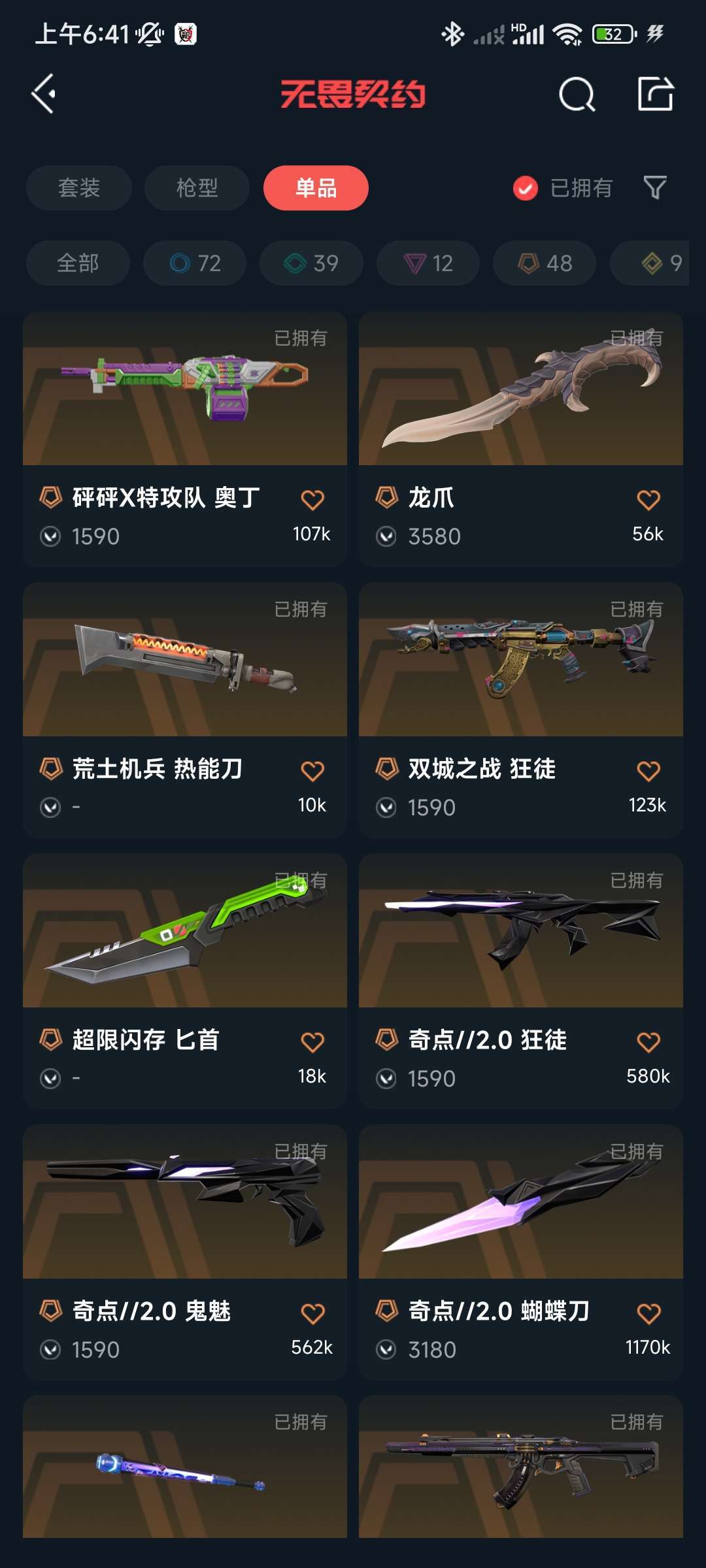The width and height of the screenshot is (706, 1568).
Task: Tap the 全部 filter chip
Action: coord(78,263)
